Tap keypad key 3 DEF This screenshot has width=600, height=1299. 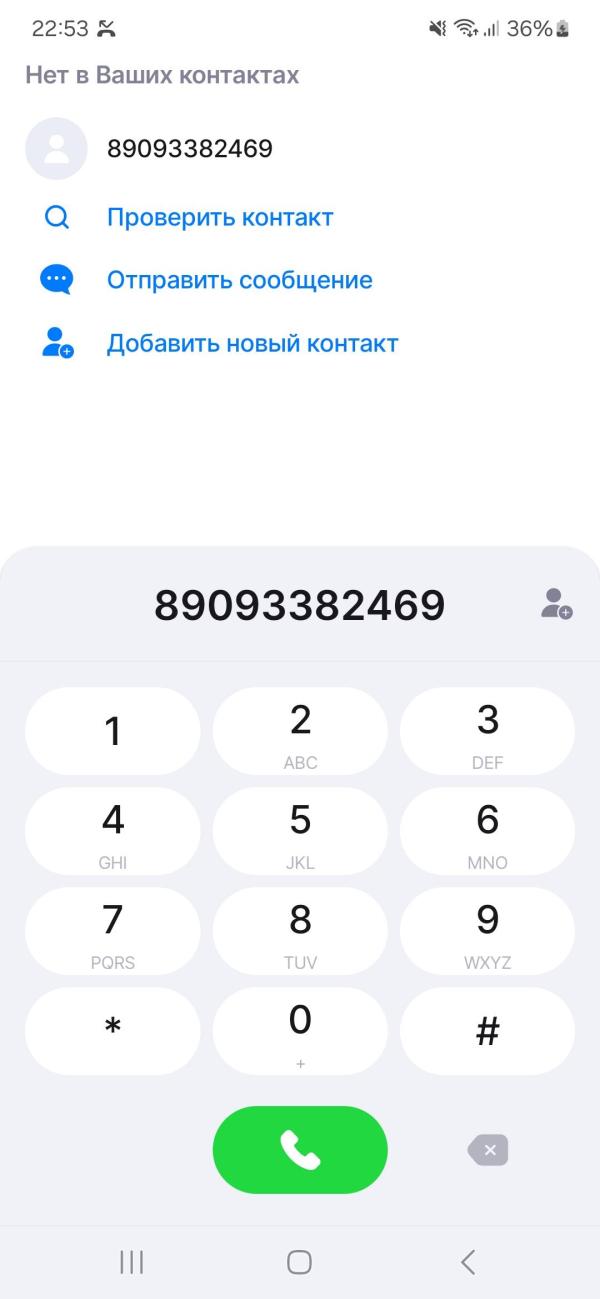(x=487, y=731)
